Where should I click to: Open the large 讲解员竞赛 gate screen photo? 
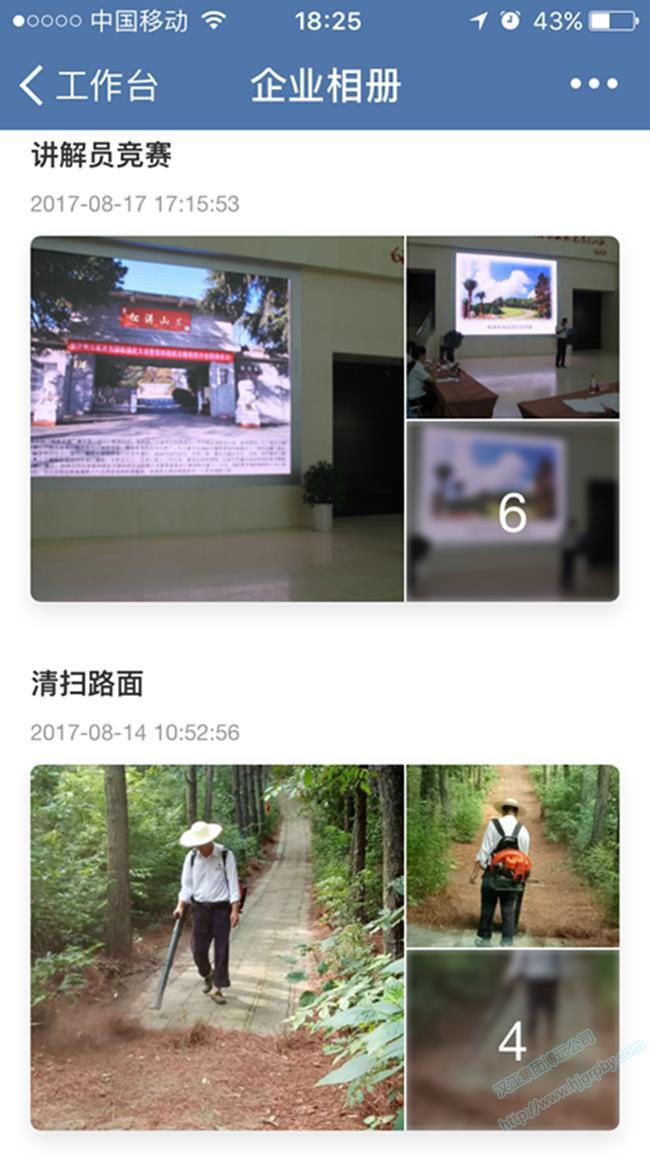tap(217, 418)
